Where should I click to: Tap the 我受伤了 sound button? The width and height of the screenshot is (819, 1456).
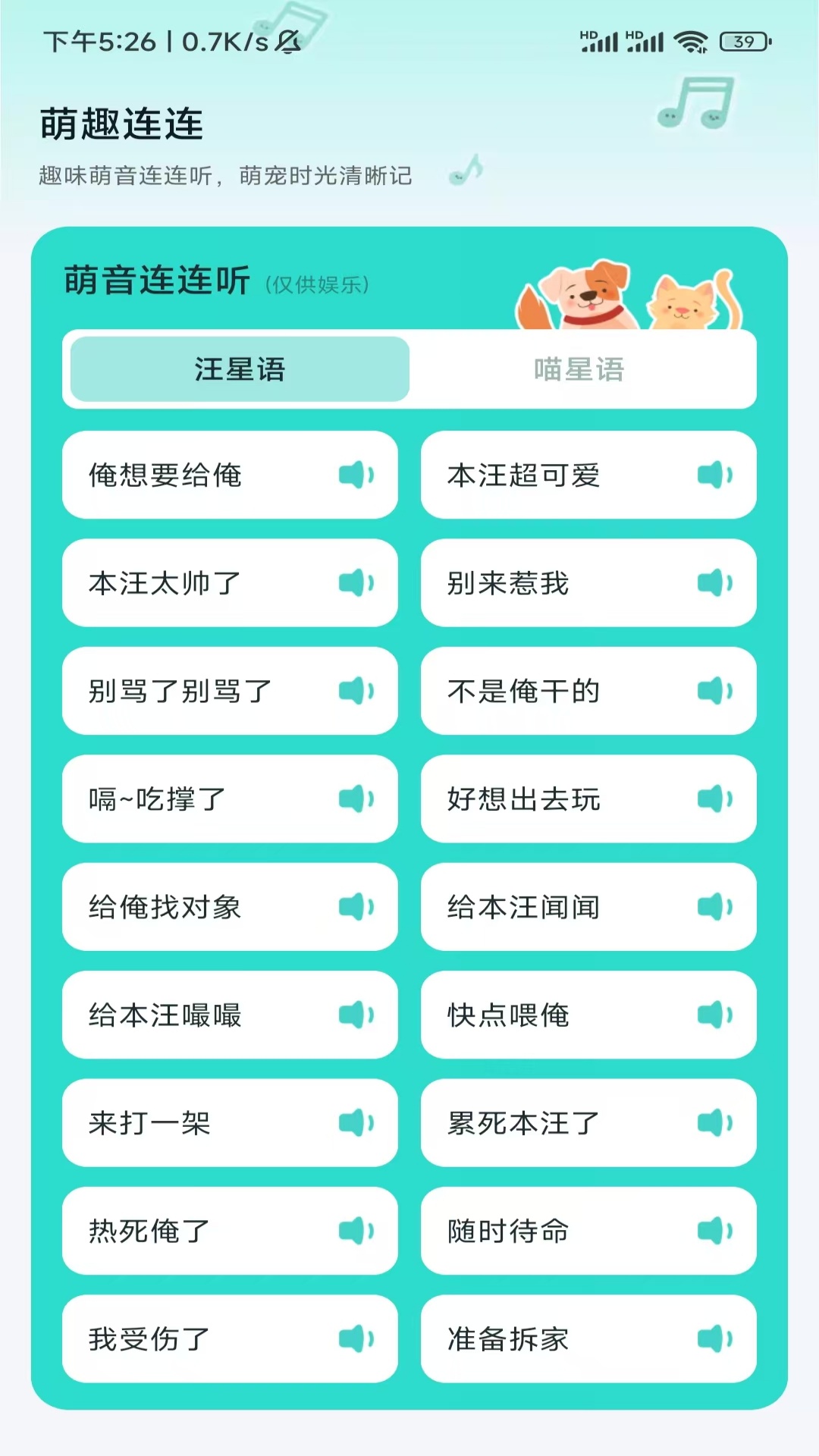click(x=230, y=1339)
